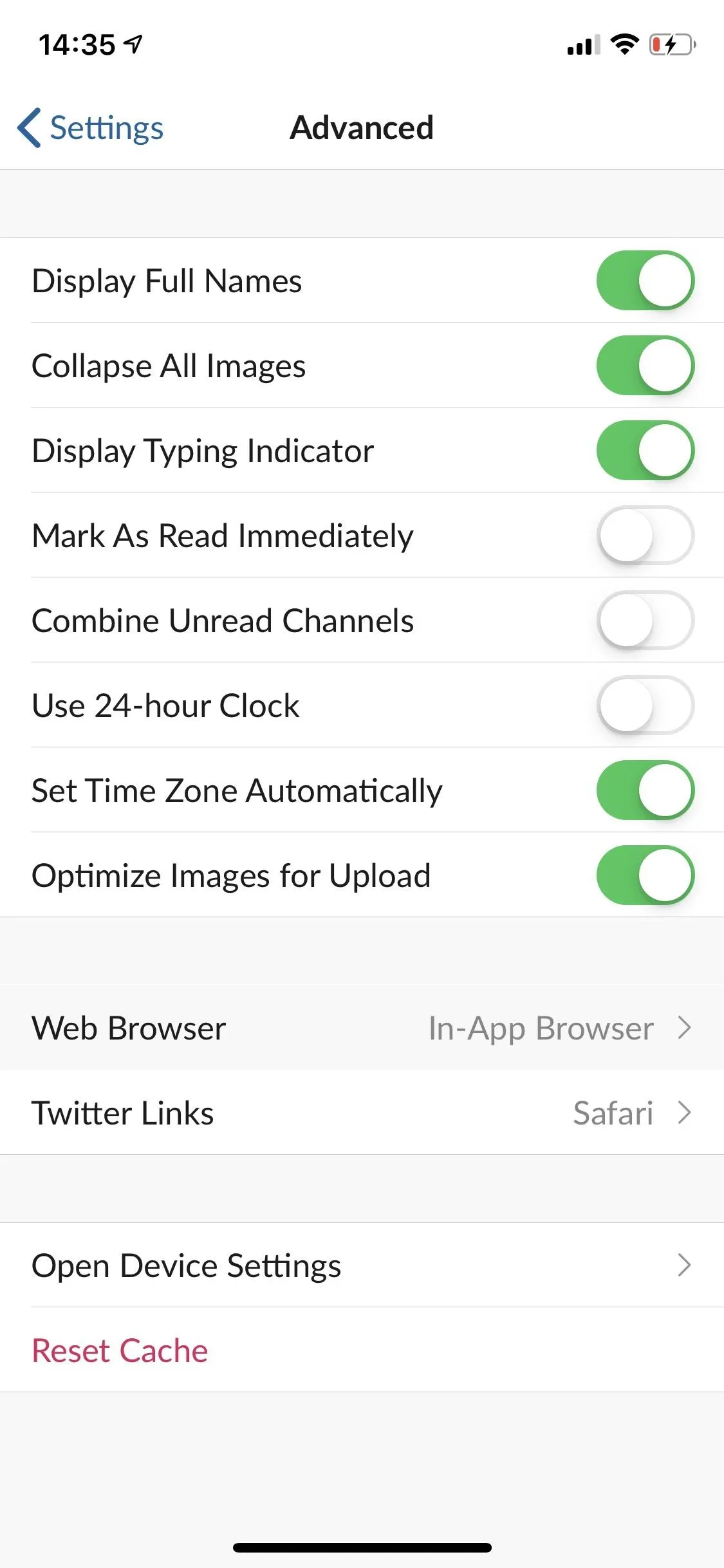Open Device Settings
Screen dimensions: 724x1568
point(362,1265)
